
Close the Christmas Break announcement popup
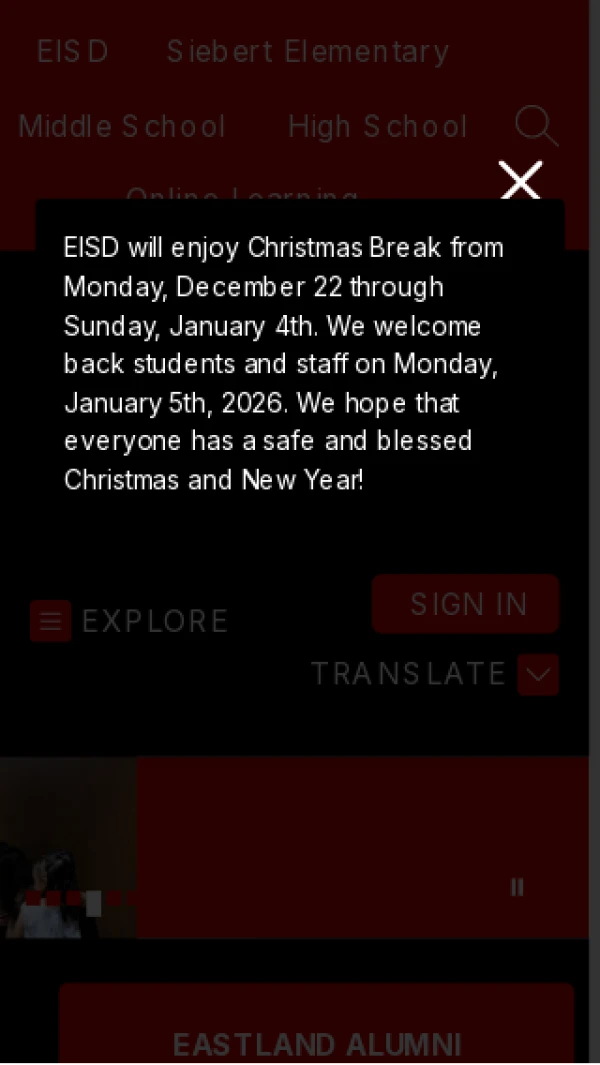click(520, 182)
